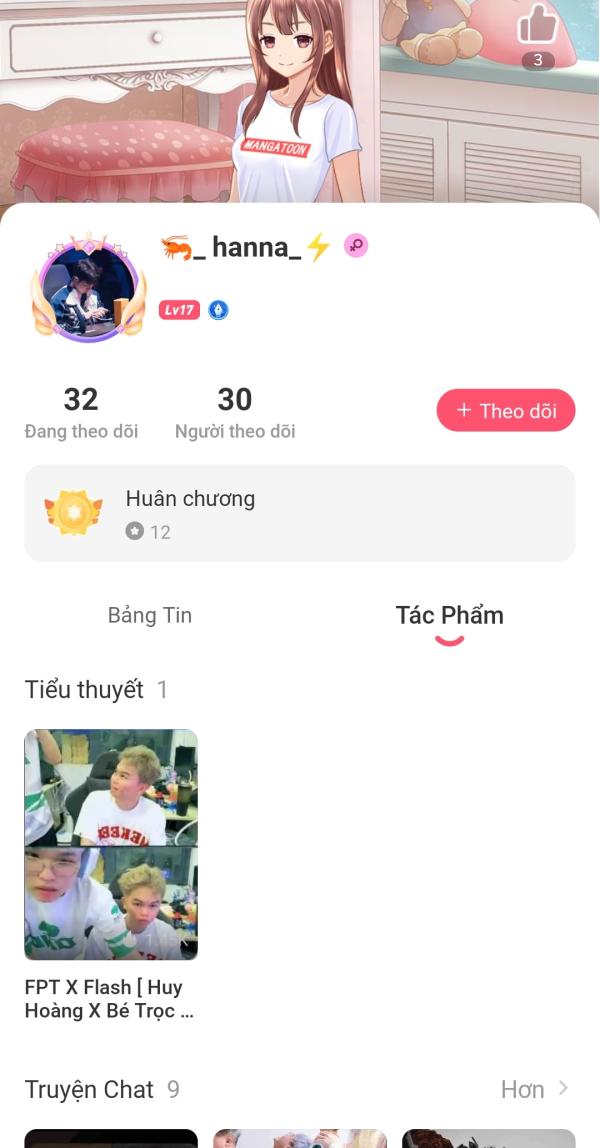
Task: Tap the Lv17 level badge
Action: tap(179, 310)
